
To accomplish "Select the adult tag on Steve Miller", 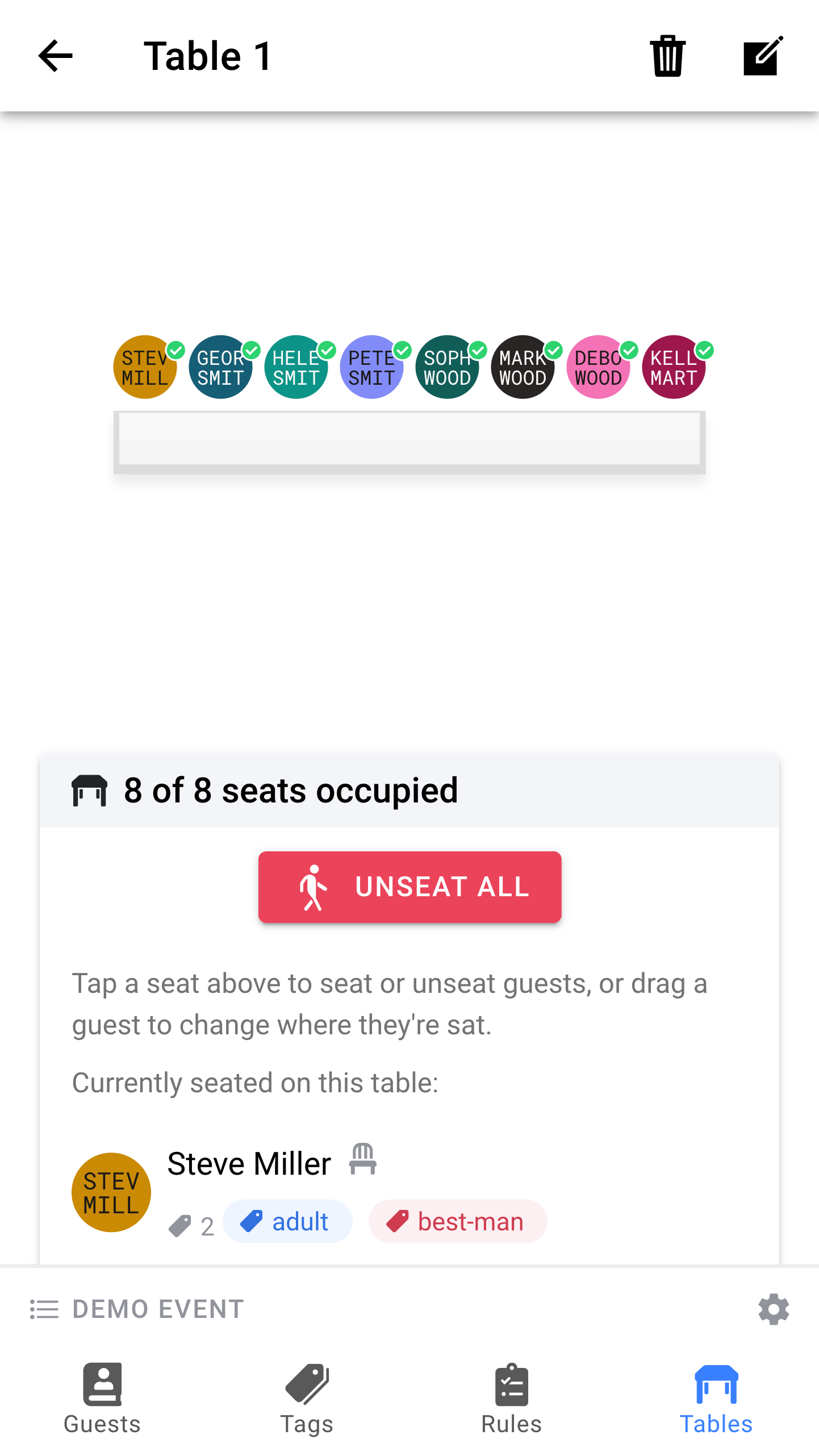I will point(287,1221).
